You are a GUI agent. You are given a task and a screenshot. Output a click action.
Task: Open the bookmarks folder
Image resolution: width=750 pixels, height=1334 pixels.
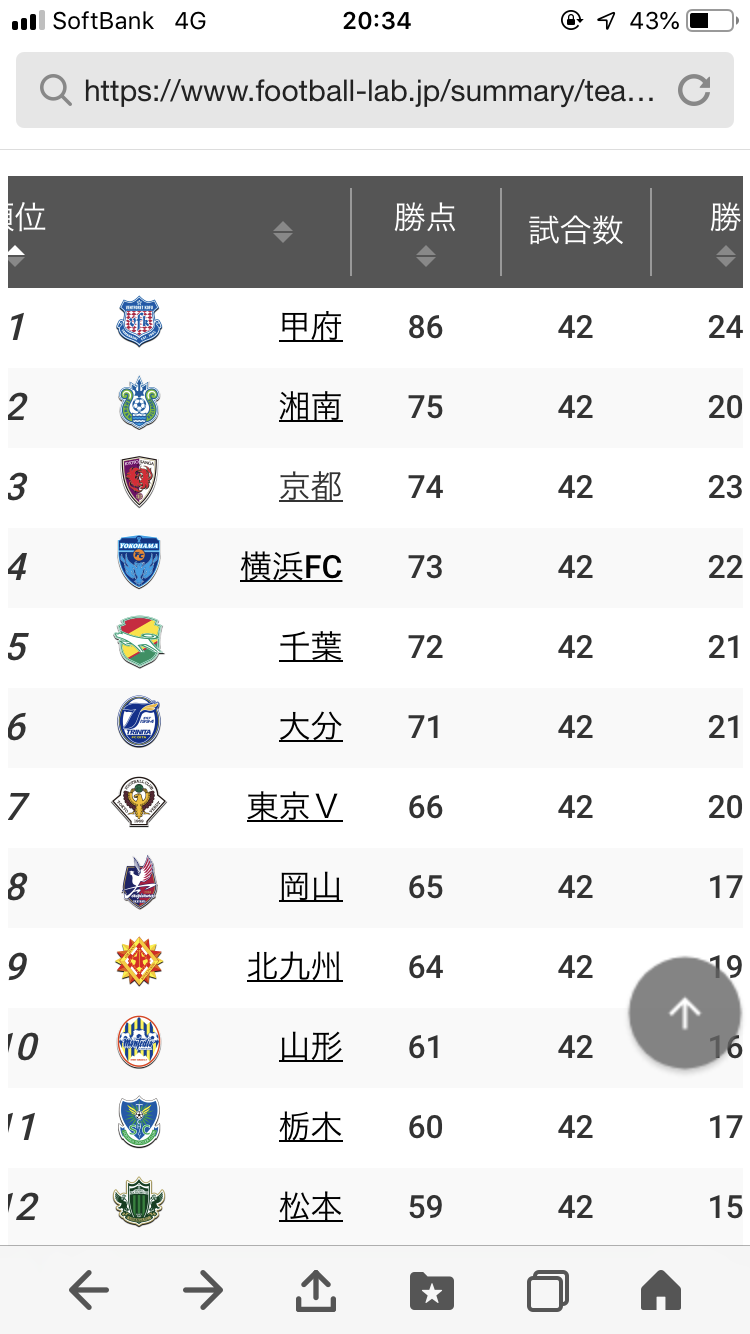432,1291
